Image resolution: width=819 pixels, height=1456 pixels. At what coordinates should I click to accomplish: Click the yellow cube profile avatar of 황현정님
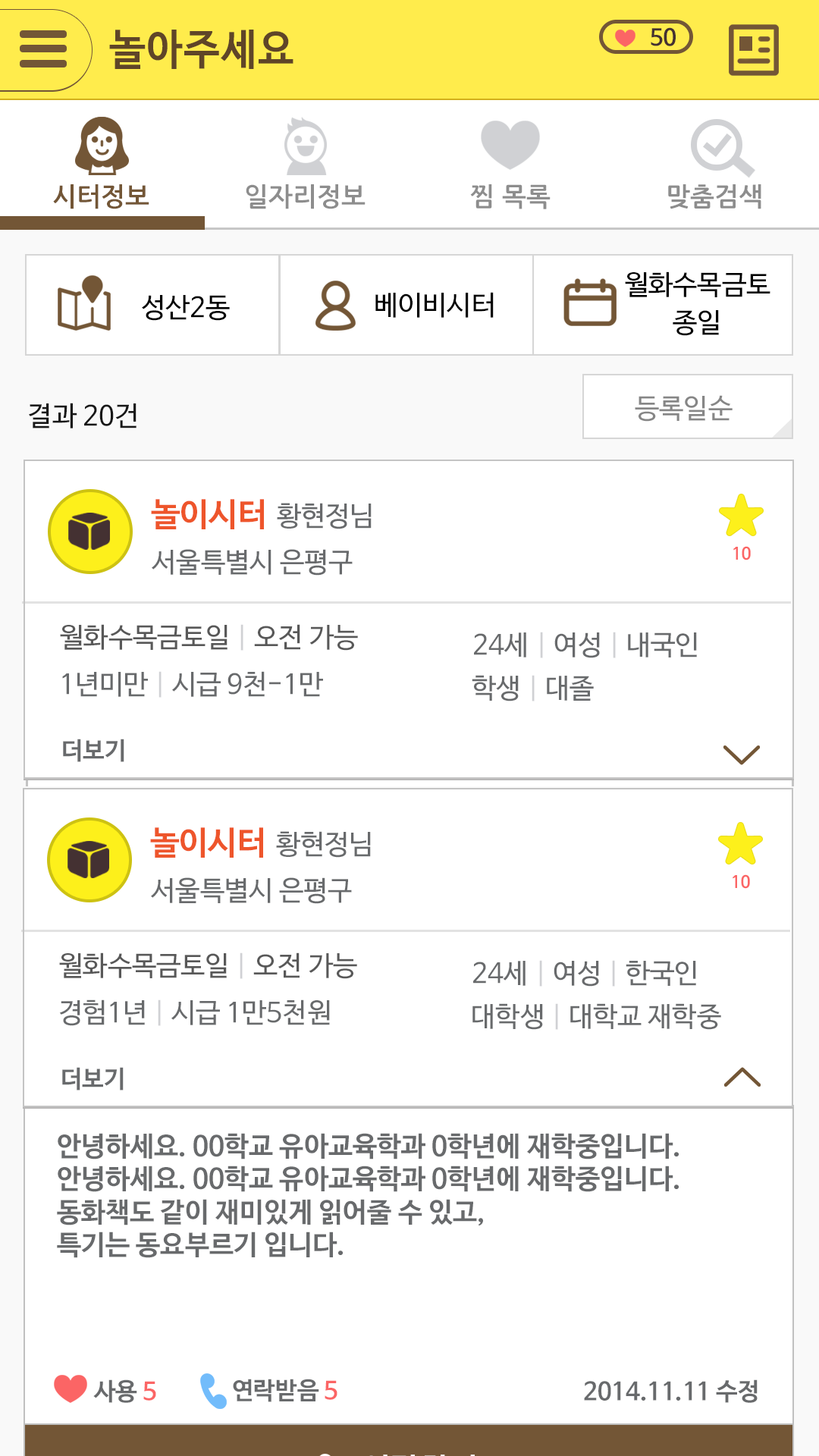[89, 531]
